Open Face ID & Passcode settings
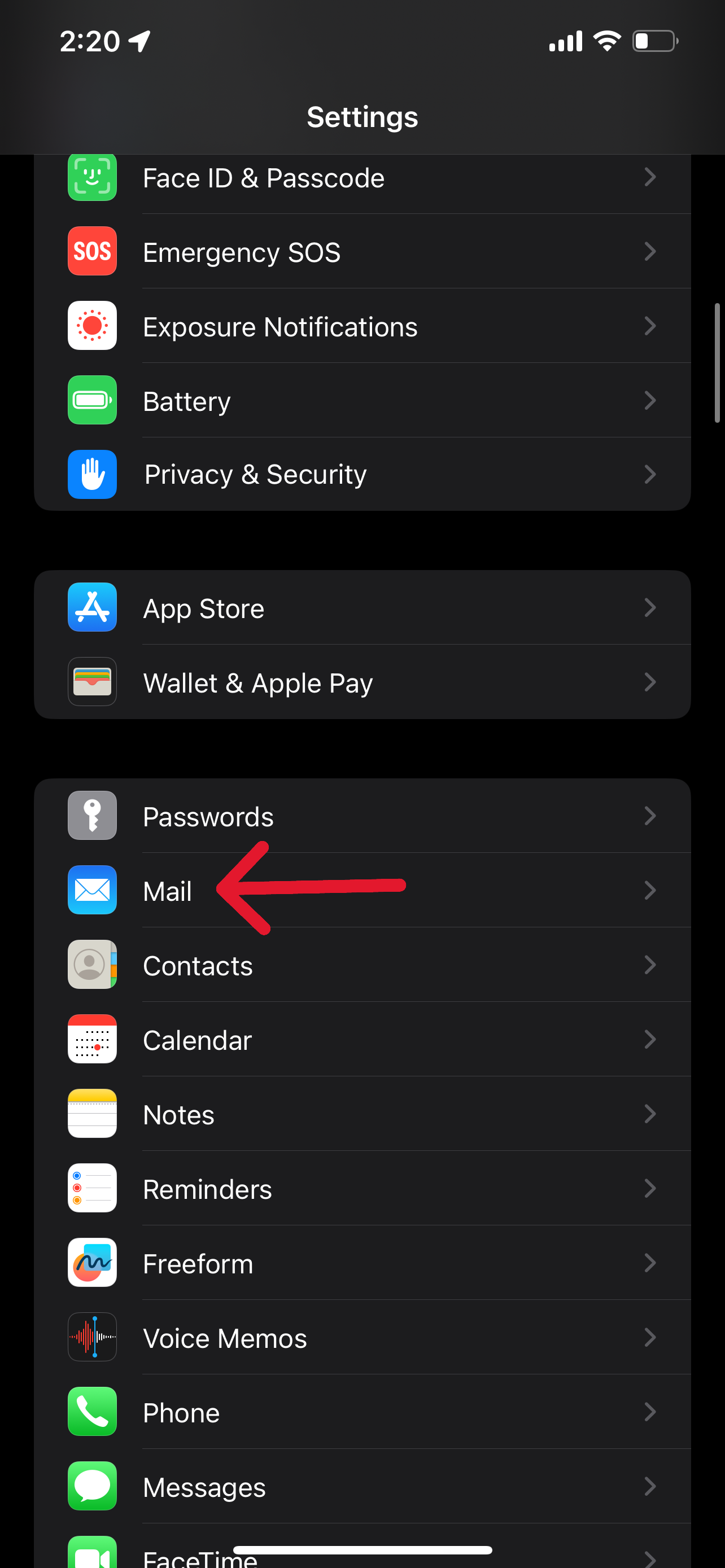 (x=361, y=179)
